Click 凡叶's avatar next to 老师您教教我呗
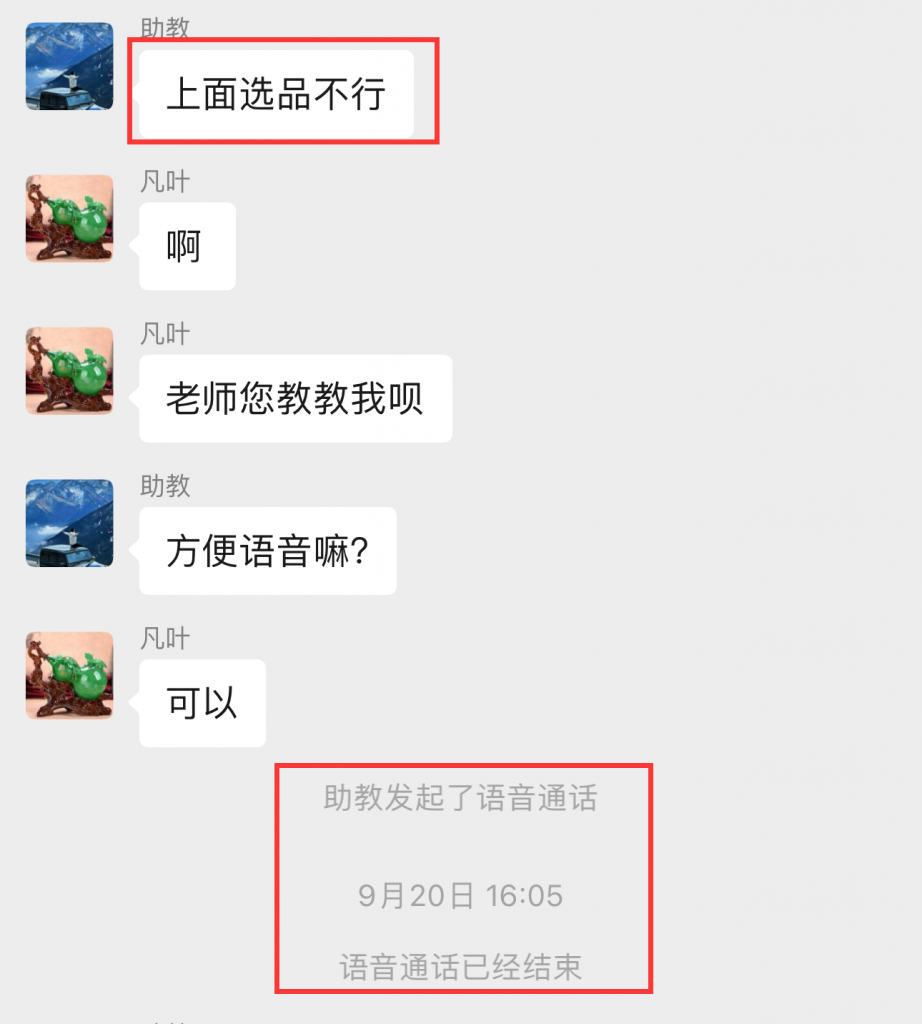The width and height of the screenshot is (922, 1024). click(x=68, y=370)
